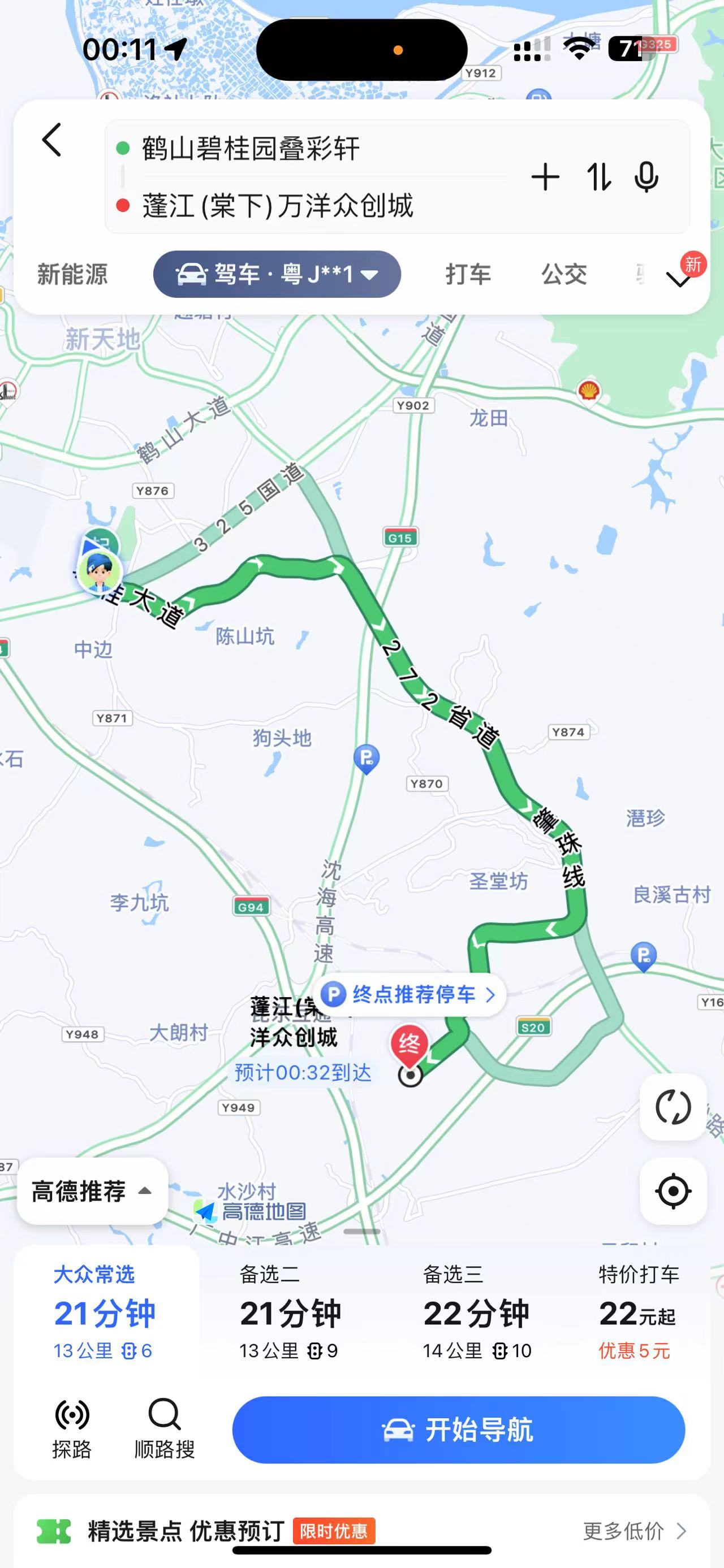Edit the destination 蓬江(棠下)万洋众创城
This screenshot has width=724, height=1568.
tap(278, 206)
